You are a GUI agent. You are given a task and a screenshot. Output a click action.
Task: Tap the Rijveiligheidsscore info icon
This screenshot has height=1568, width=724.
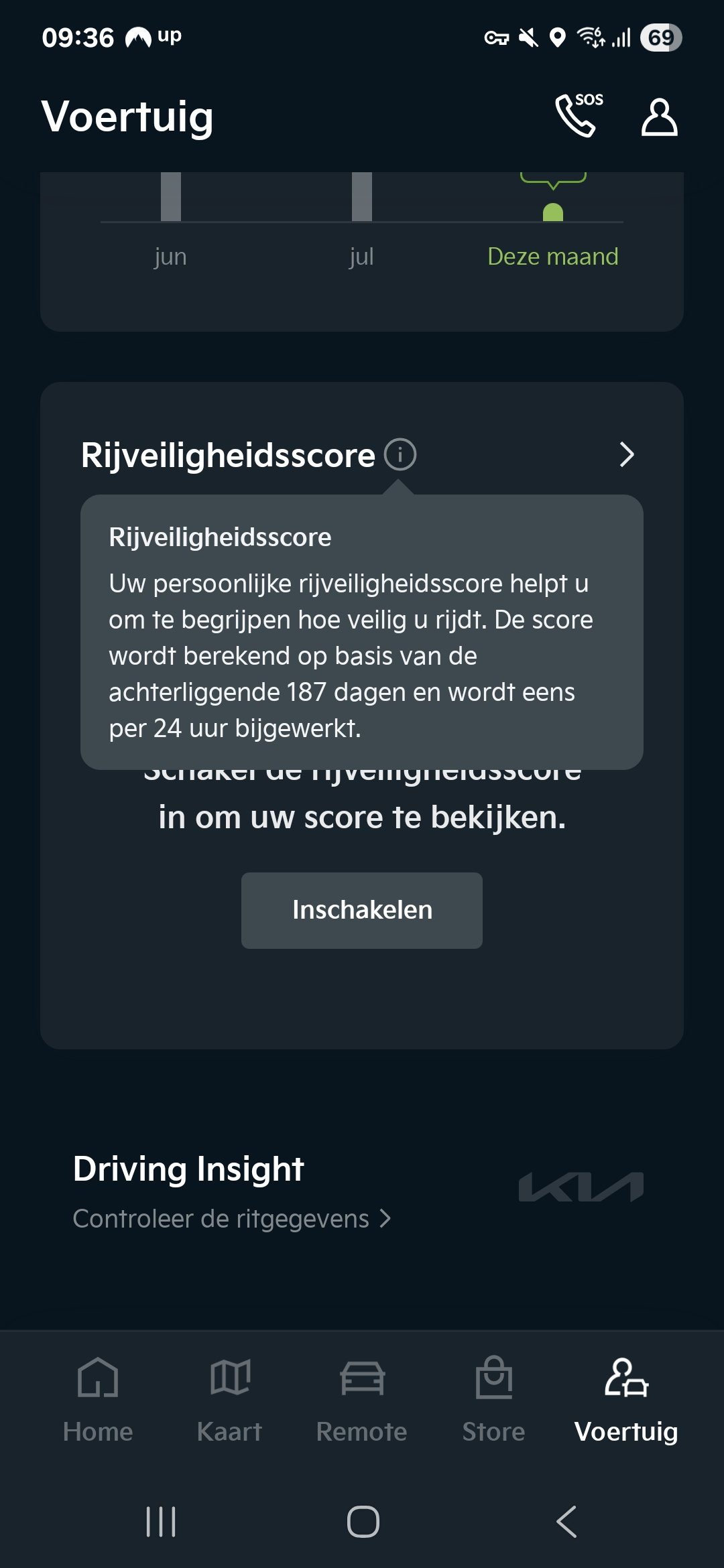pos(400,455)
